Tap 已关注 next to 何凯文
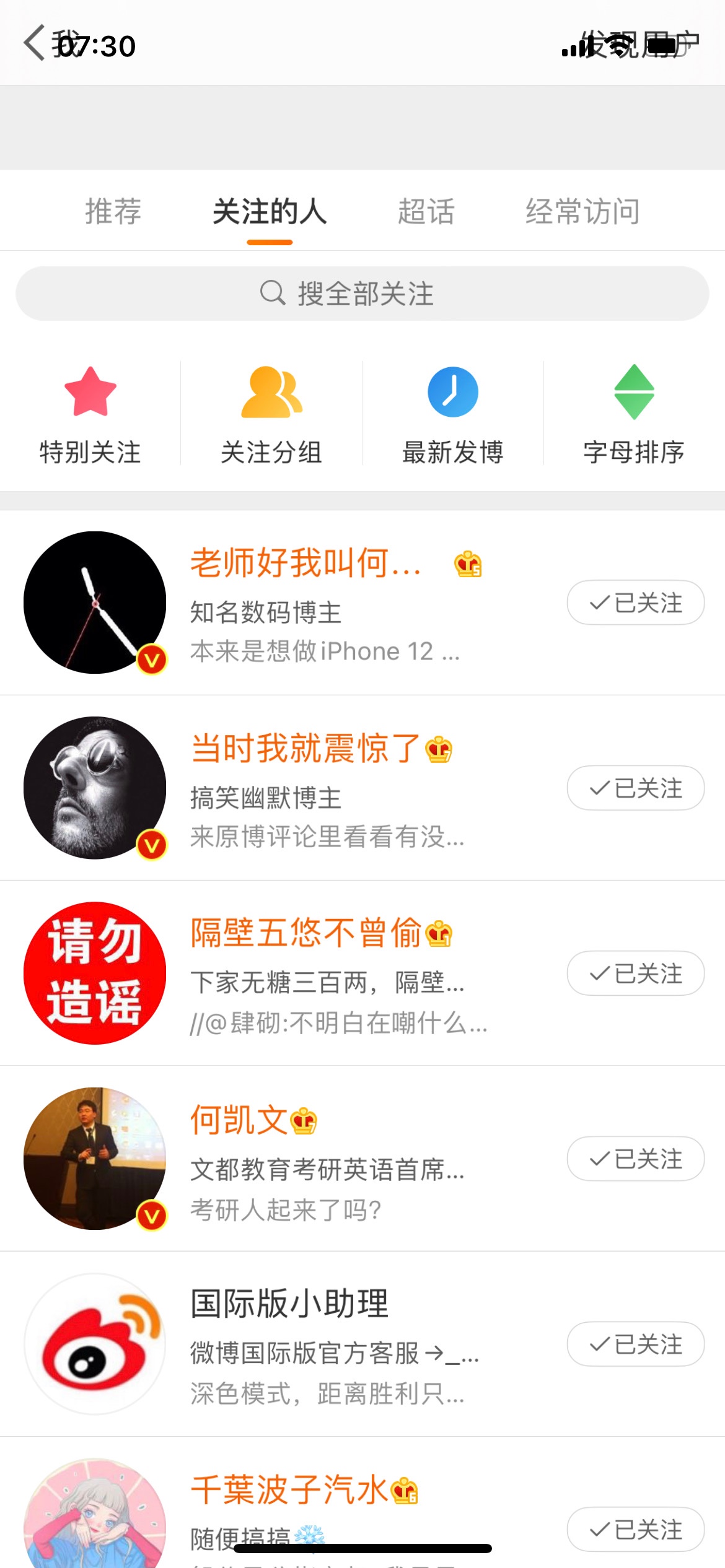This screenshot has width=725, height=1568. 635,1159
